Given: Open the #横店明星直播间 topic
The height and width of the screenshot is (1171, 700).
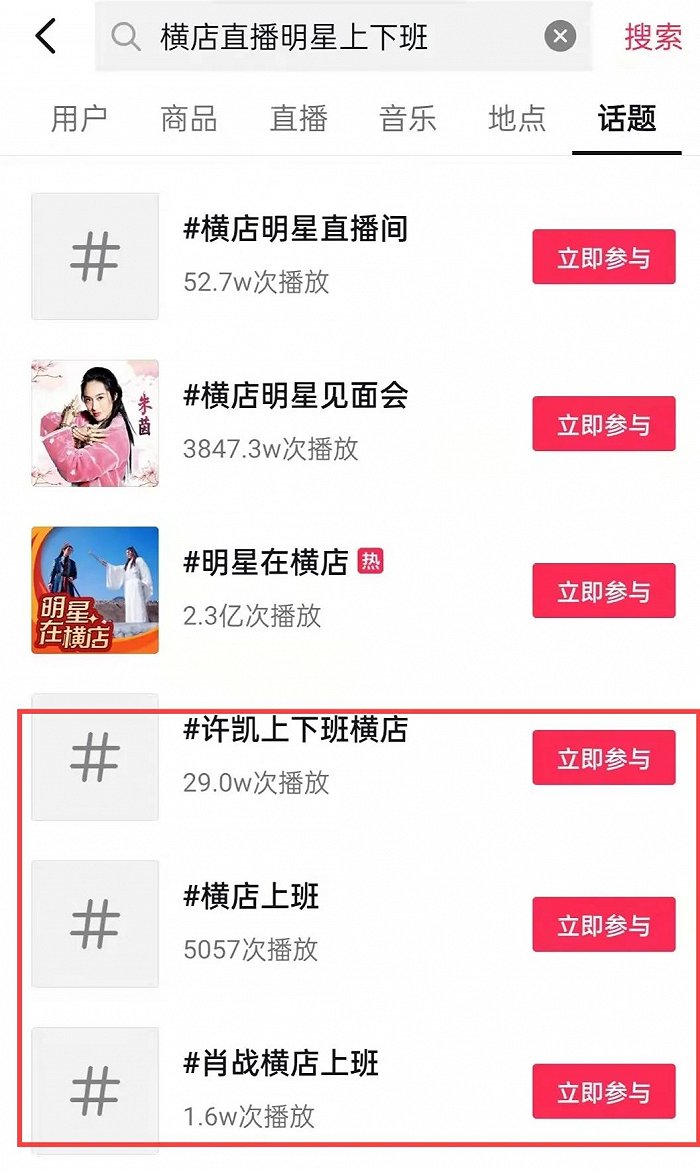Looking at the screenshot, I should [x=295, y=229].
